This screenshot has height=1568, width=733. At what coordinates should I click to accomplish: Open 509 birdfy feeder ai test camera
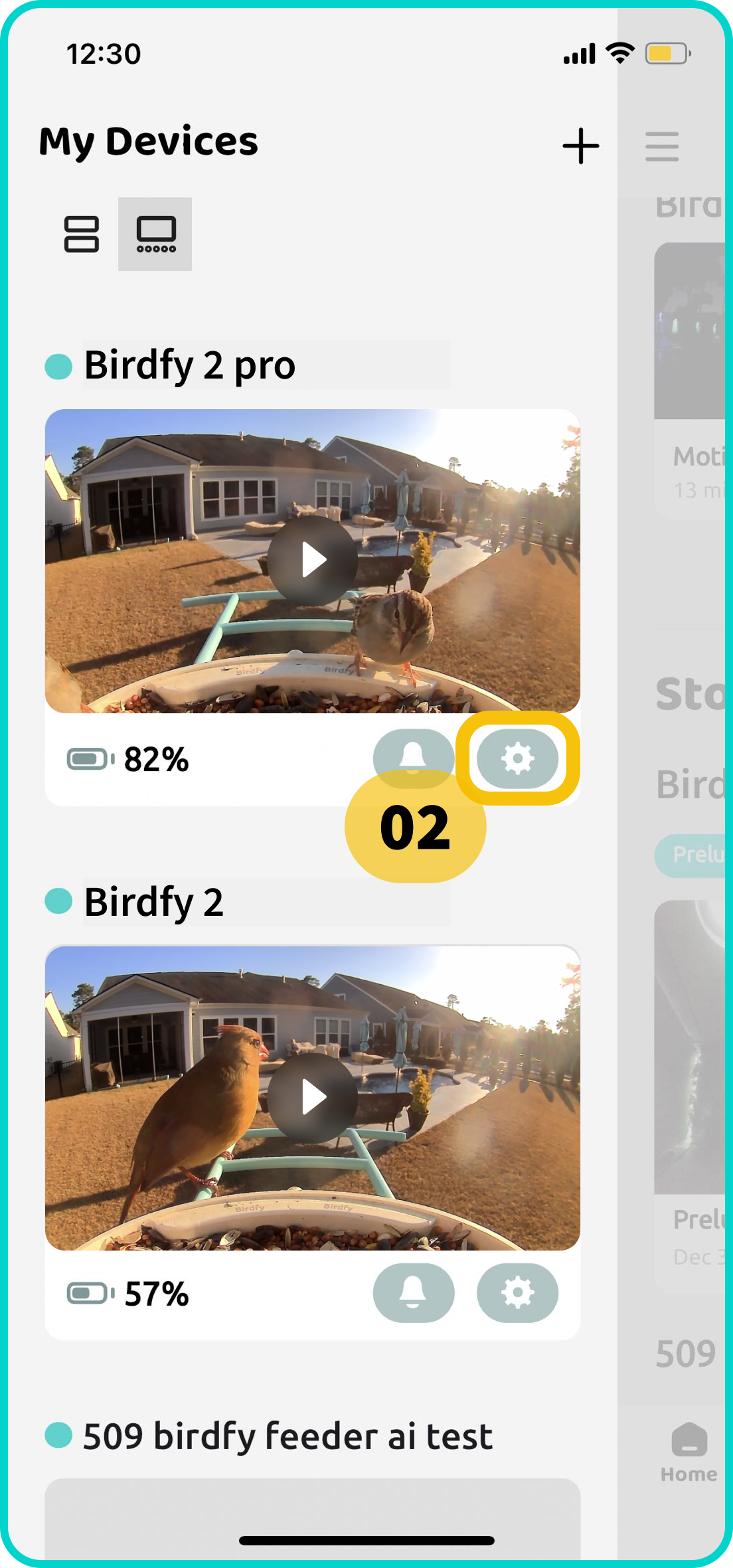point(312,1514)
